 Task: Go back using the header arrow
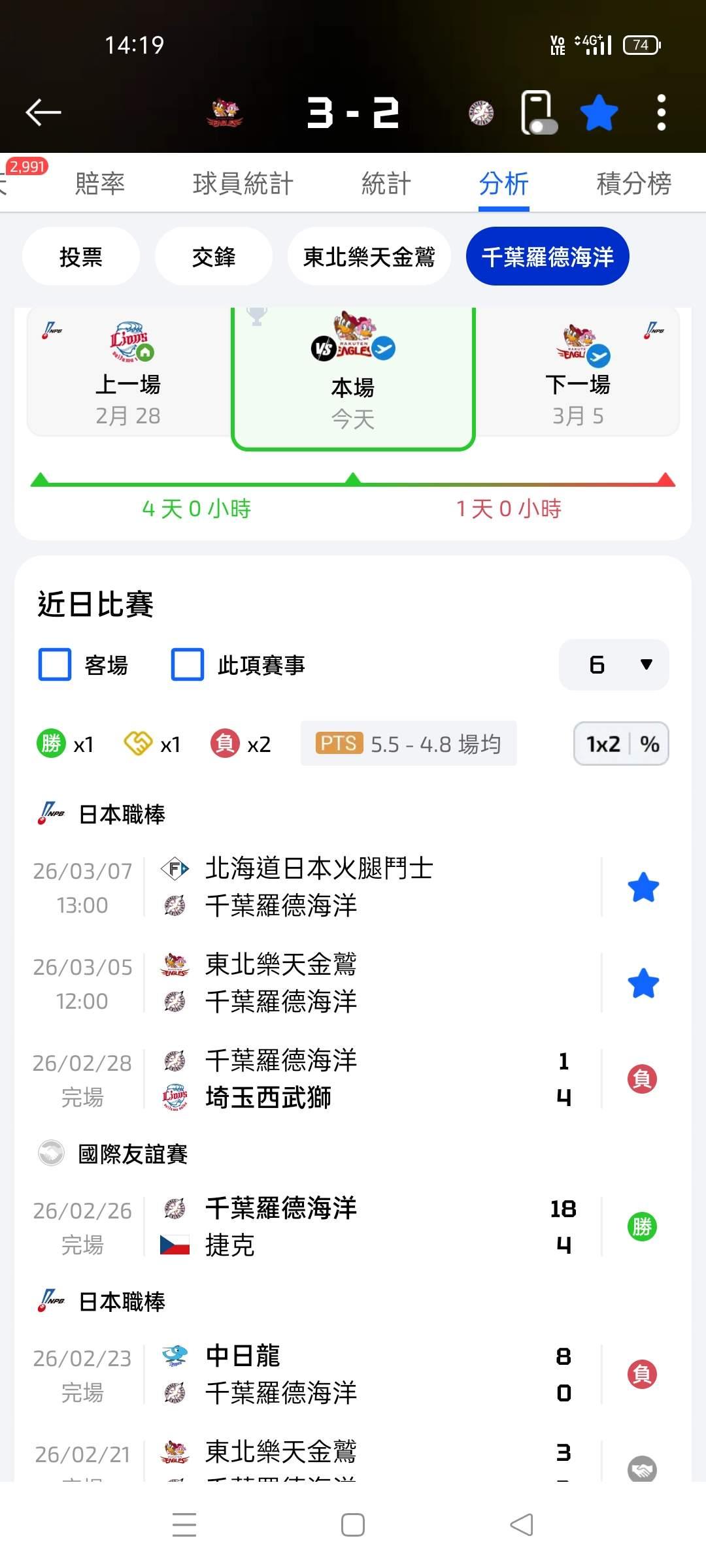(x=43, y=112)
